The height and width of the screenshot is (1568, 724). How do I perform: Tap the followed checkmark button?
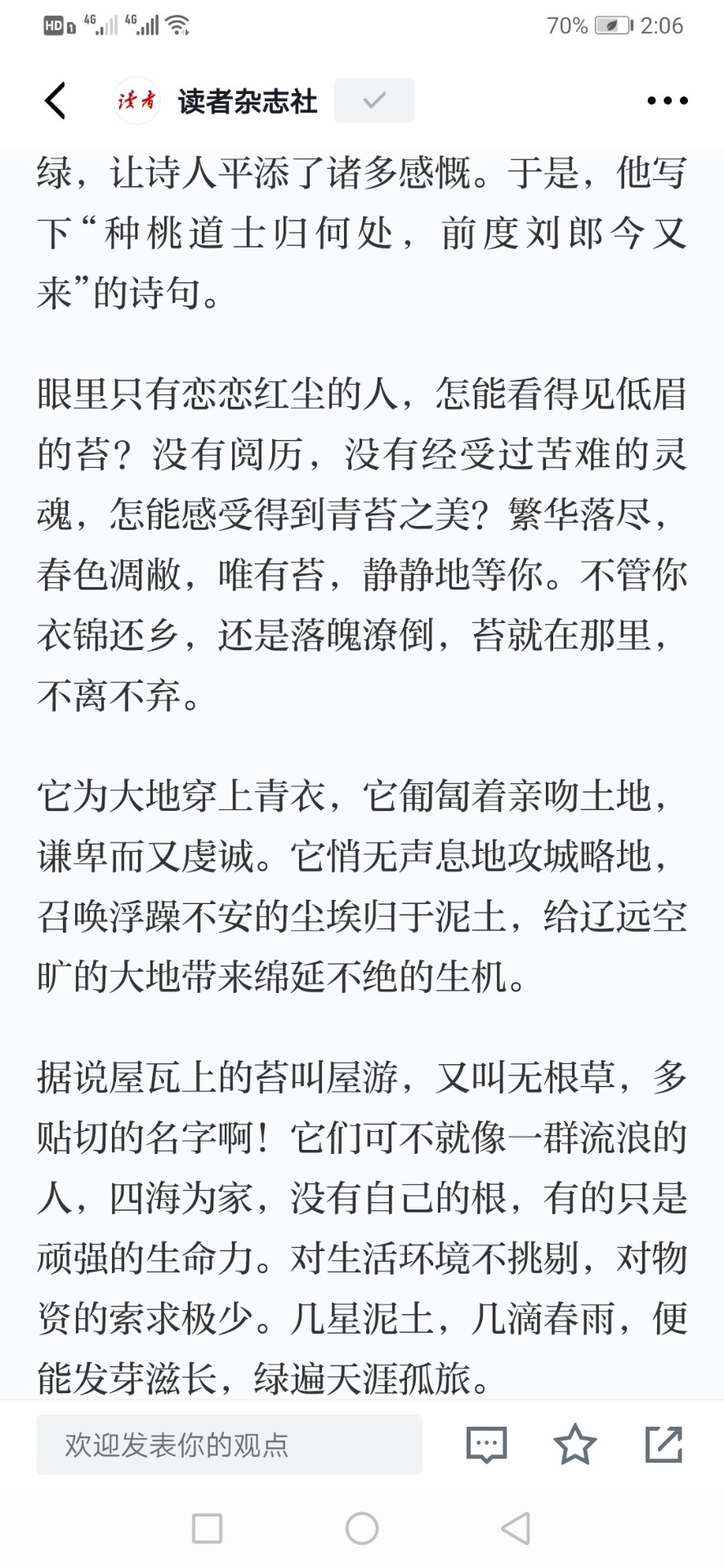click(374, 100)
